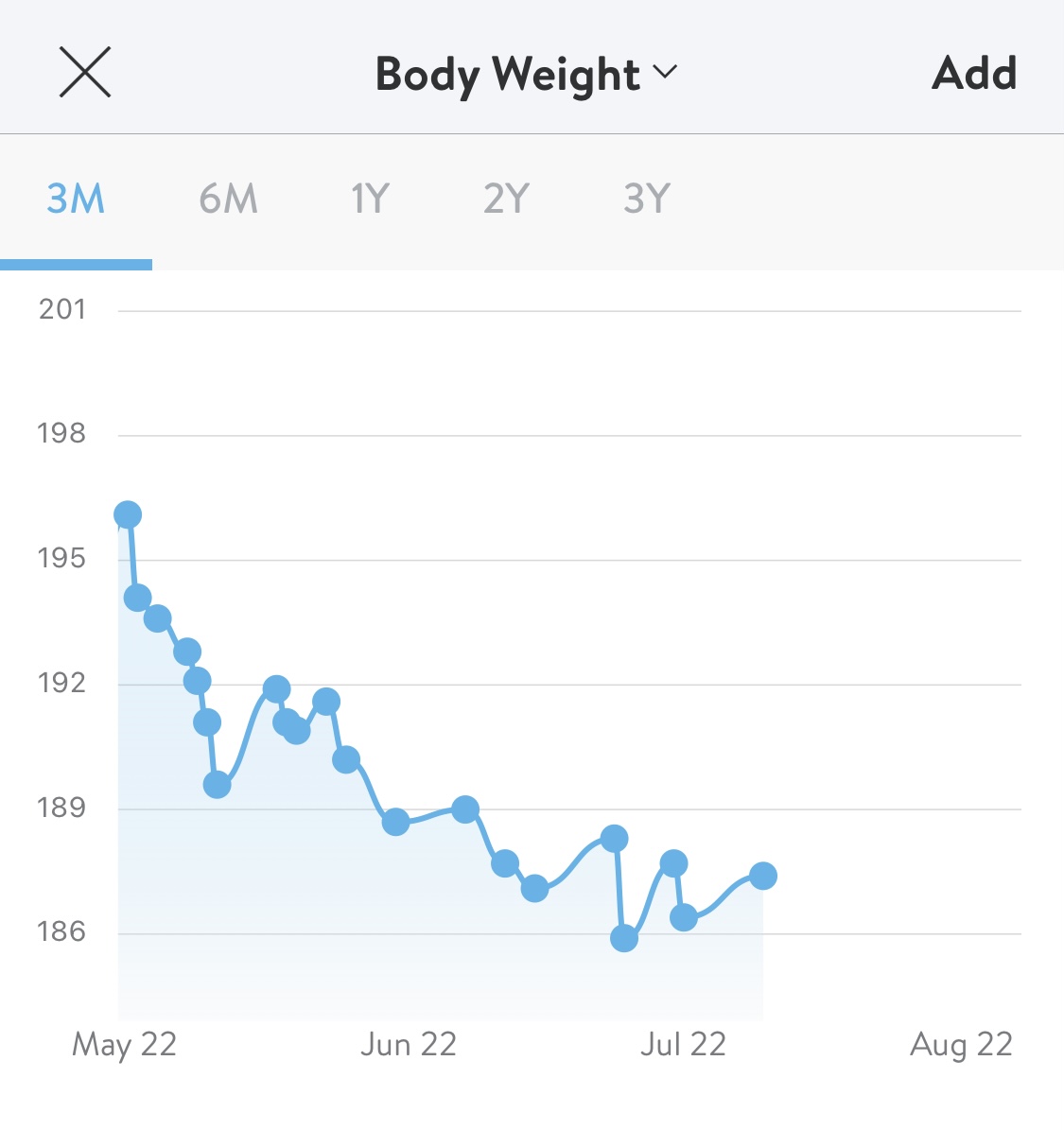Viewport: 1064px width, 1130px height.
Task: Switch to the 6M time range
Action: (228, 200)
